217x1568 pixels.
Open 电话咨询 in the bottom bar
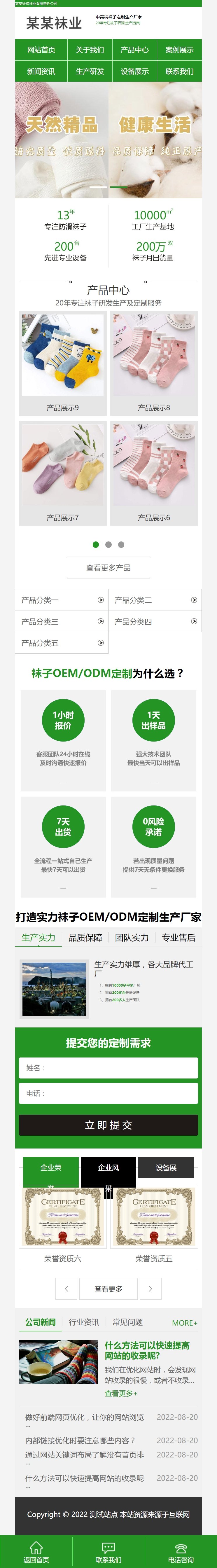click(181, 1552)
